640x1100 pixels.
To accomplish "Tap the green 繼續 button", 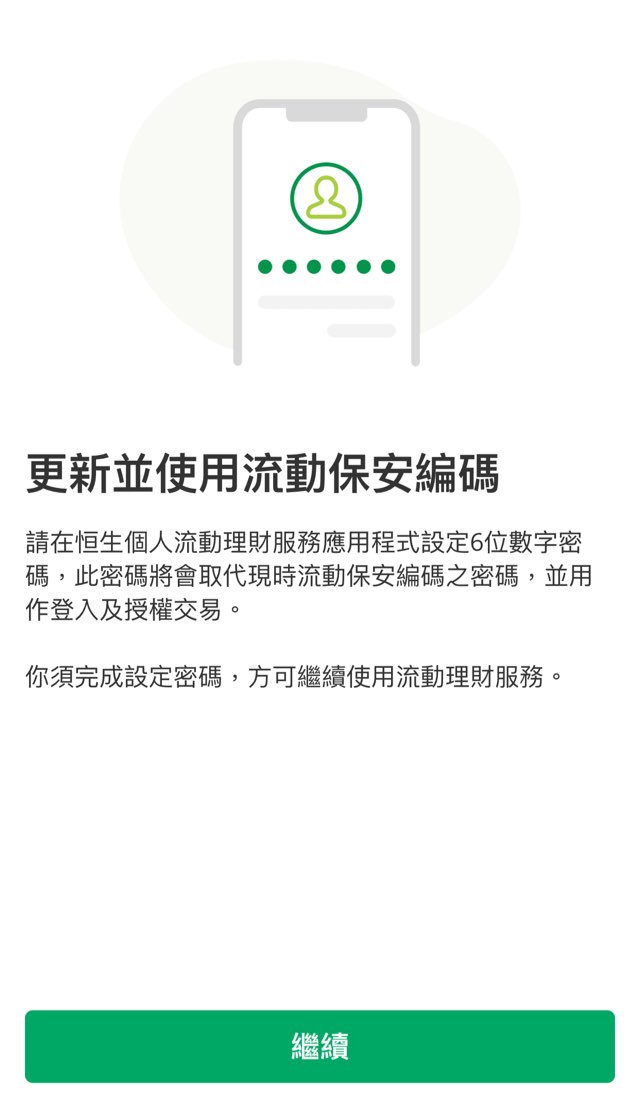I will pos(320,1046).
